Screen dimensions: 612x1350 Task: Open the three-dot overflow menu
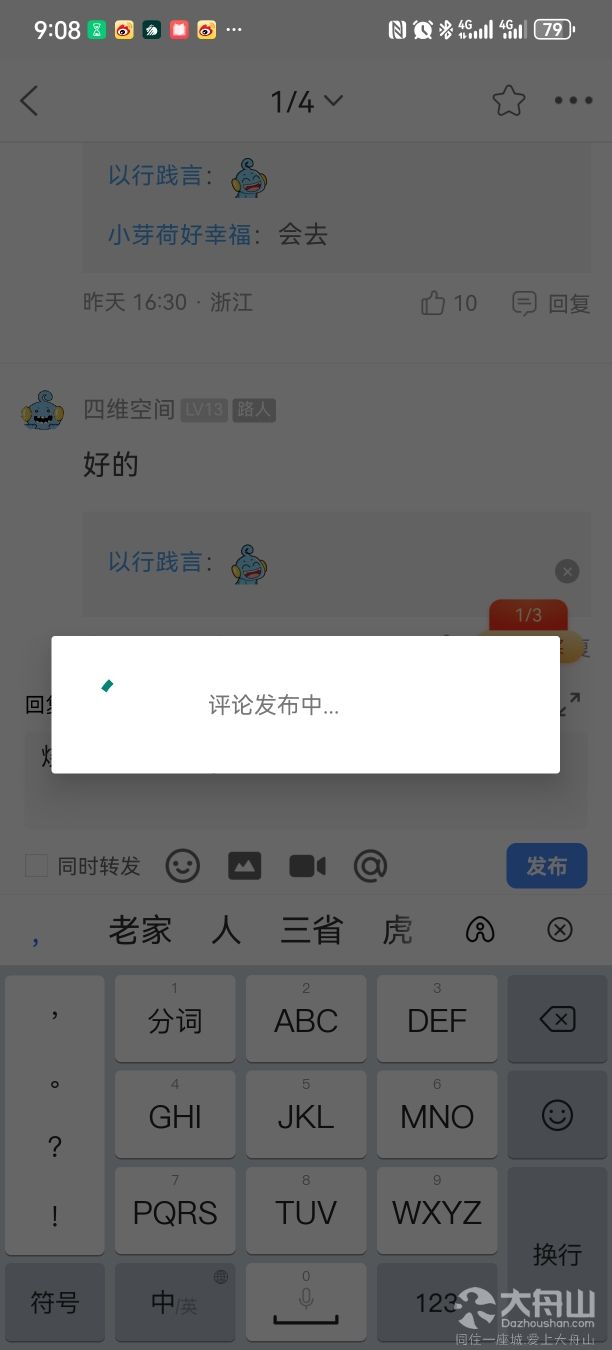pos(573,101)
